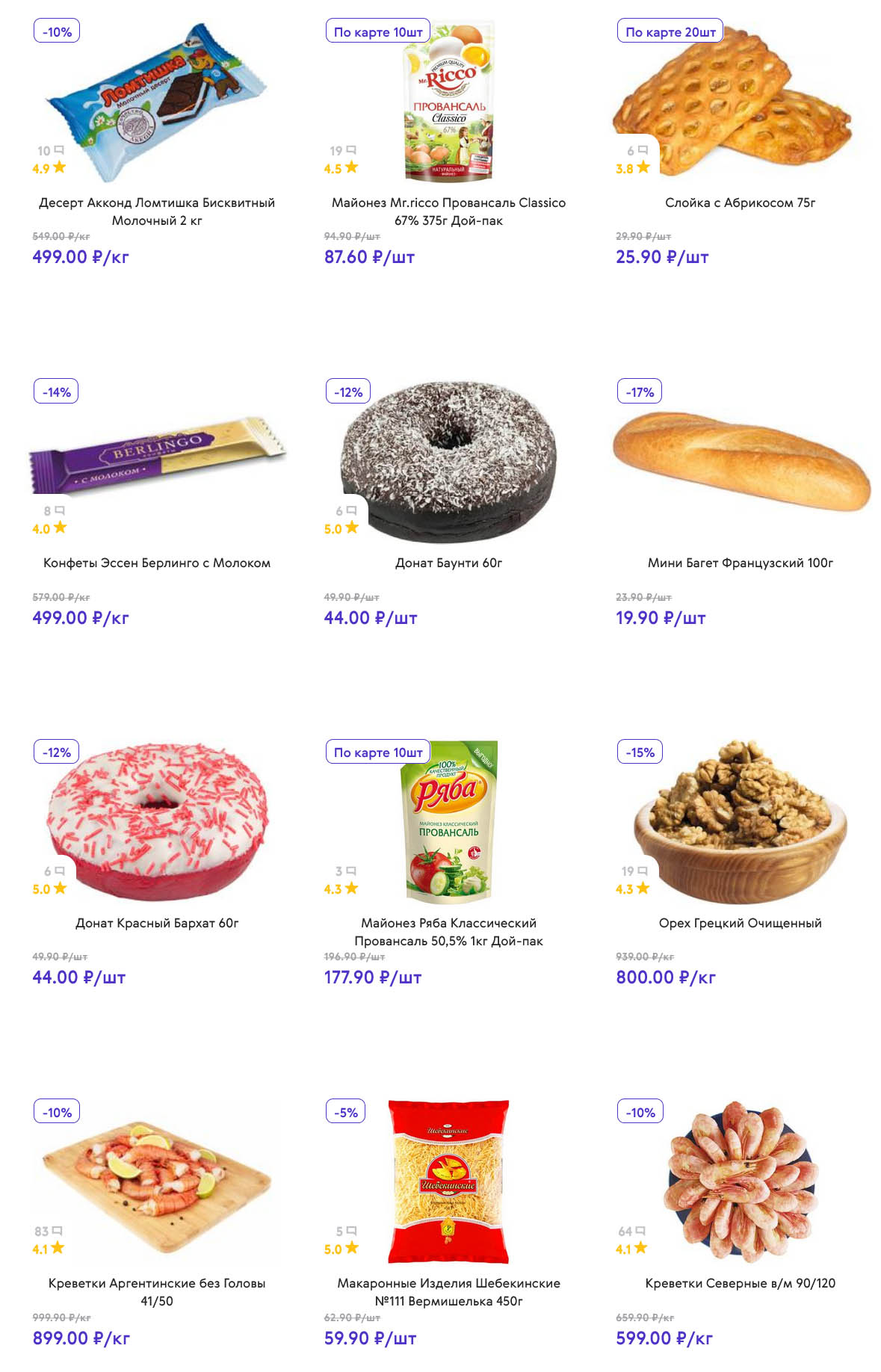The height and width of the screenshot is (1372, 881).
Task: Open Конфеты Эссен Берлинго с Молоком
Action: click(x=157, y=563)
